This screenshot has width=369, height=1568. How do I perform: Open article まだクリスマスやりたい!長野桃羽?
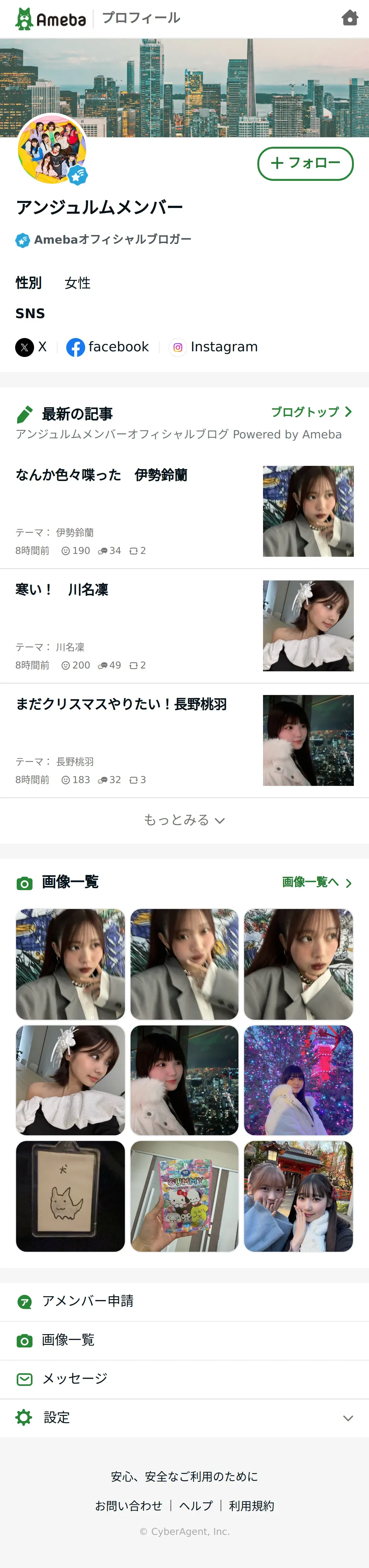(x=184, y=740)
